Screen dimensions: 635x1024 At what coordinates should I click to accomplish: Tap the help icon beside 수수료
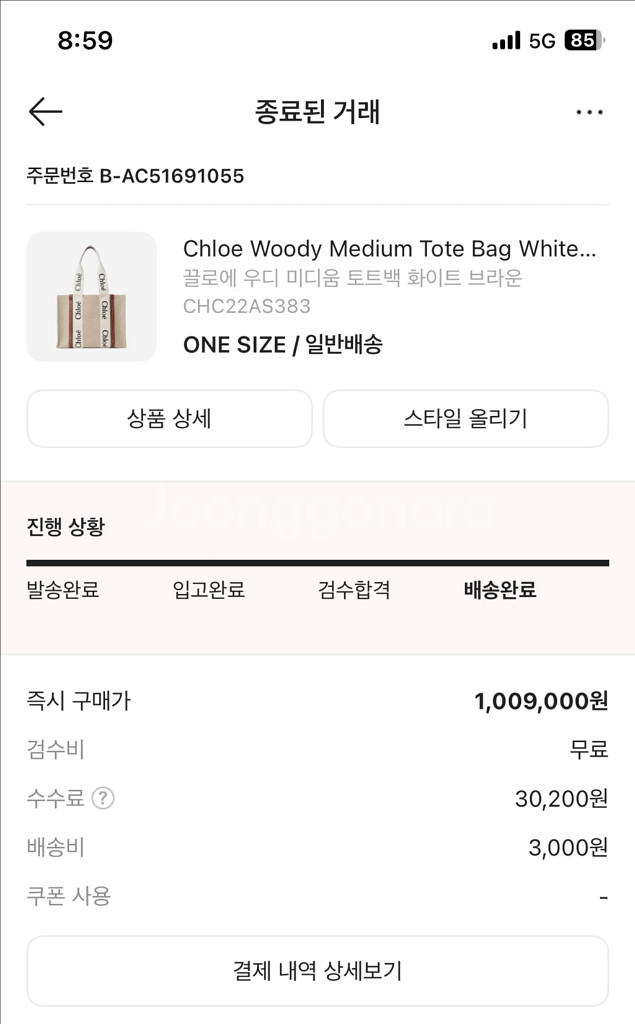(102, 798)
